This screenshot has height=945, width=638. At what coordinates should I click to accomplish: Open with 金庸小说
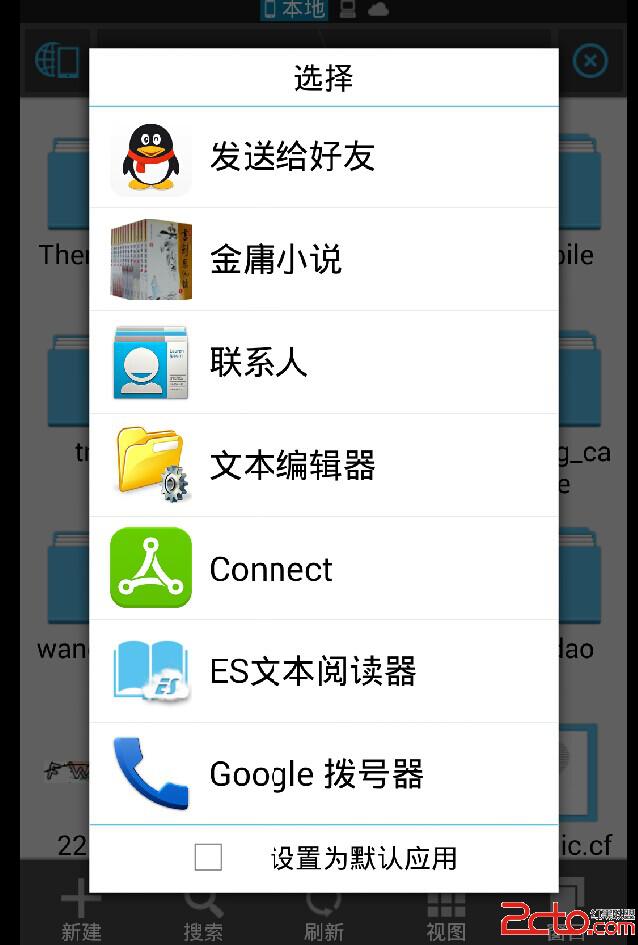(x=323, y=260)
